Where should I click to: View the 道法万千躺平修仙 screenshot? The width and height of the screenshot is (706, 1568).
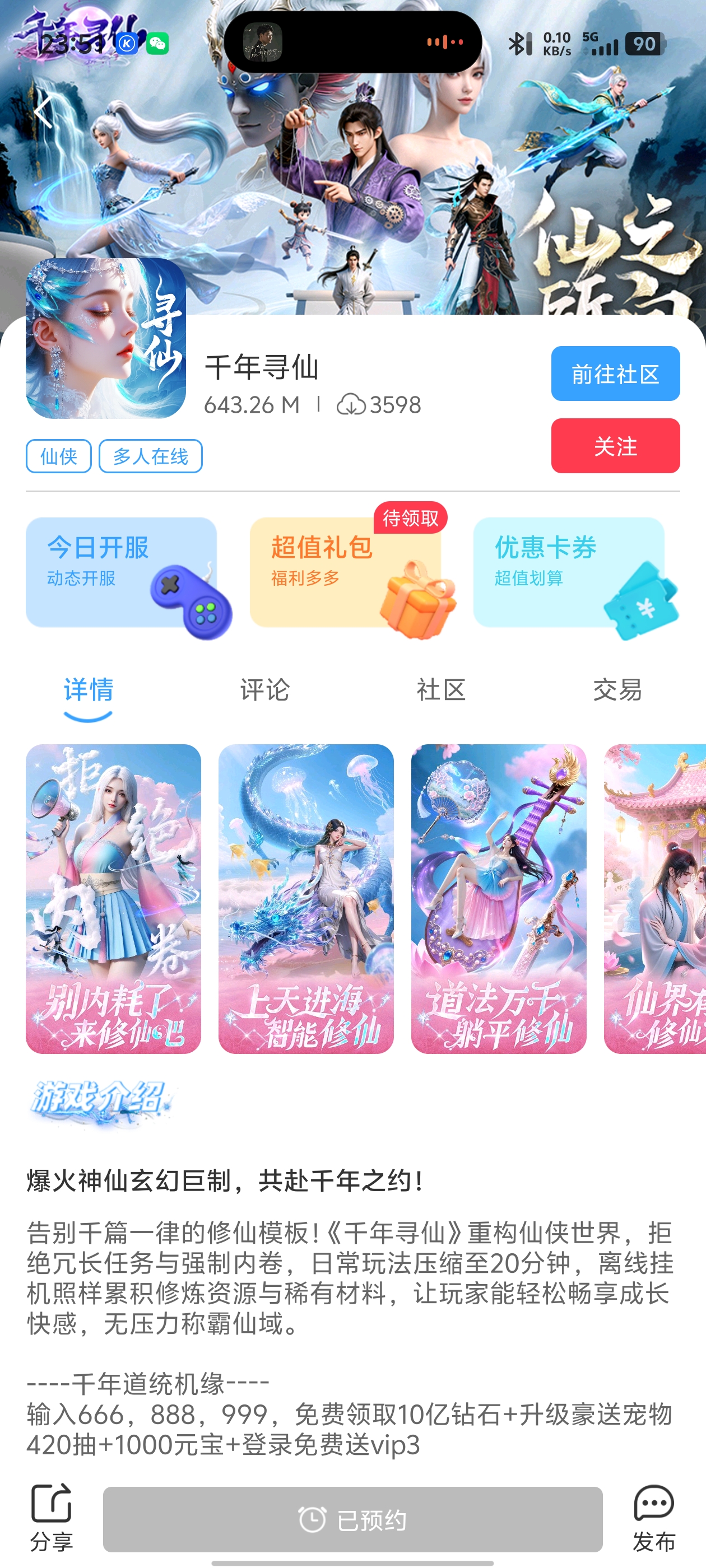[498, 898]
